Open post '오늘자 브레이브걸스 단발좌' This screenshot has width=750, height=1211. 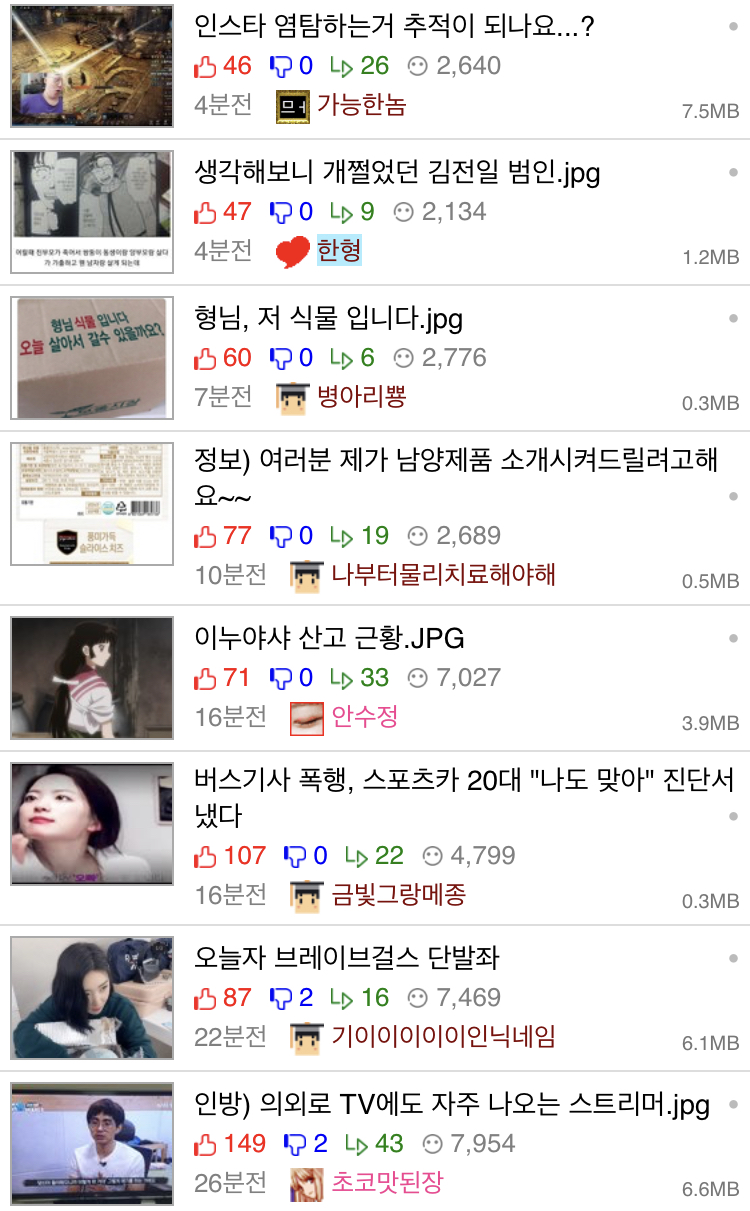click(346, 958)
